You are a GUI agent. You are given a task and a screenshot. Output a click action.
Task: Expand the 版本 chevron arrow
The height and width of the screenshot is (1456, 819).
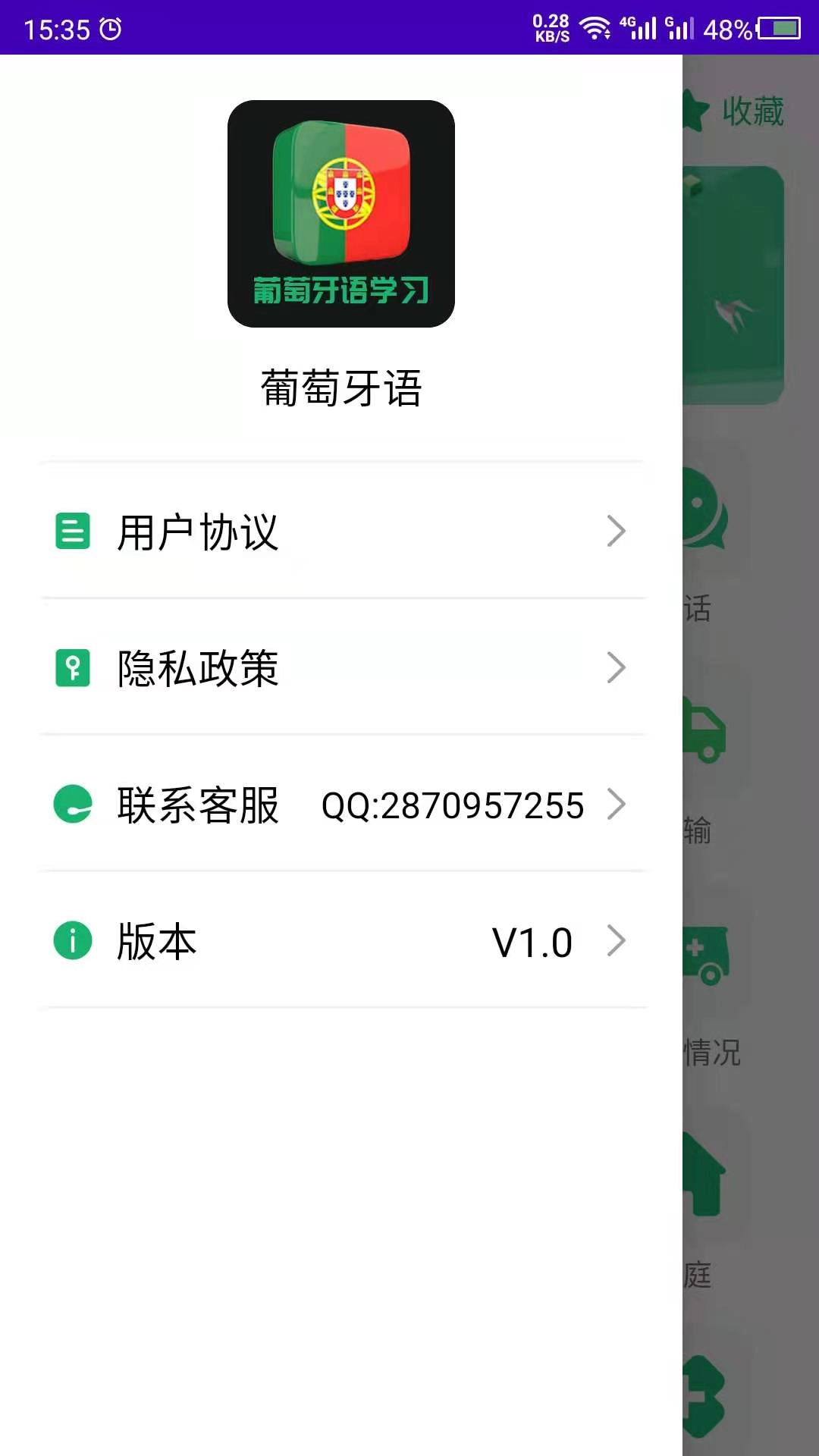pyautogui.click(x=617, y=941)
